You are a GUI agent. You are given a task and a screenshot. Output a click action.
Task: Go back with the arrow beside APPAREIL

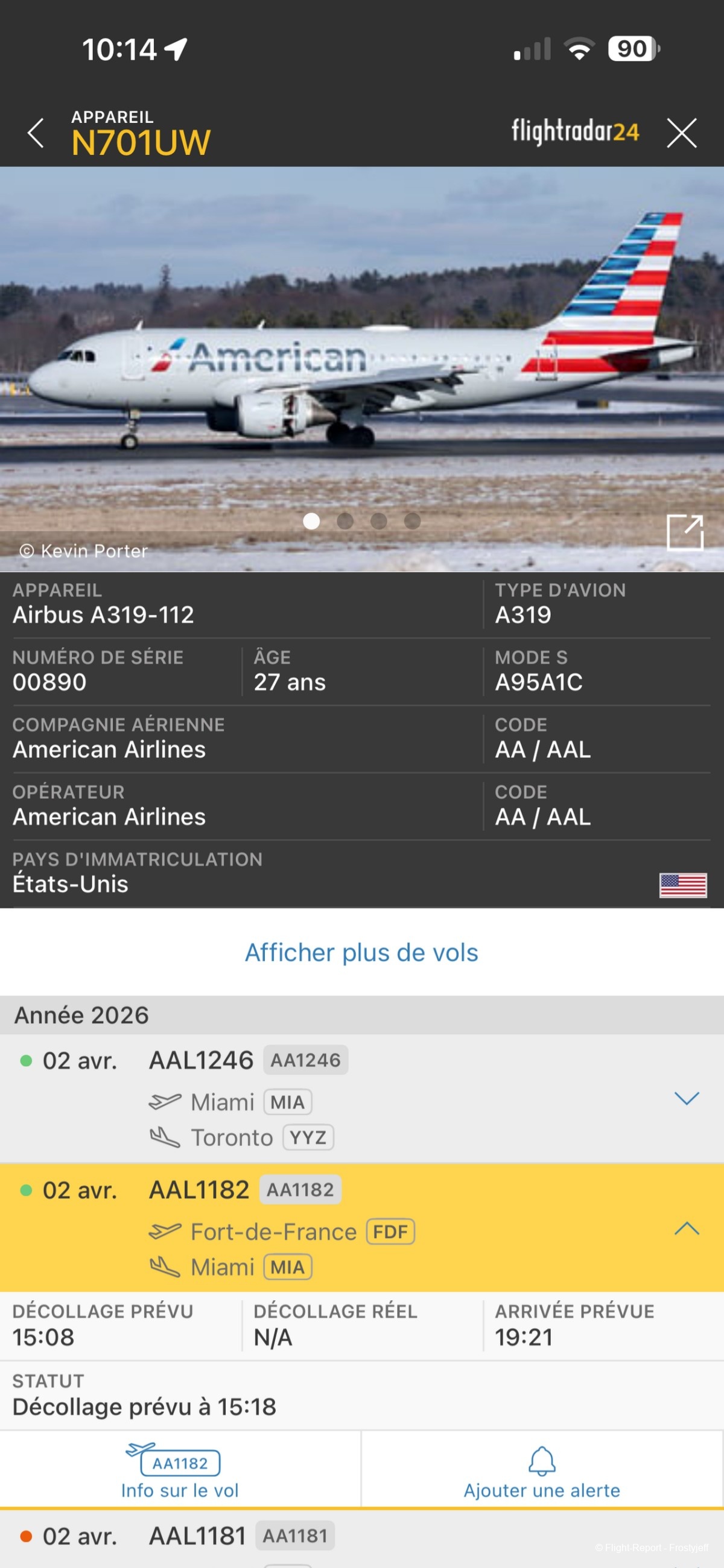pos(36,133)
